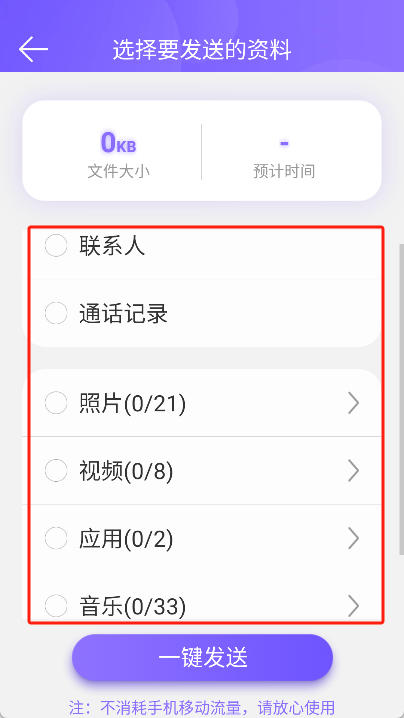Select the 联系人 radio button
Viewport: 404px width, 718px height.
pos(56,245)
